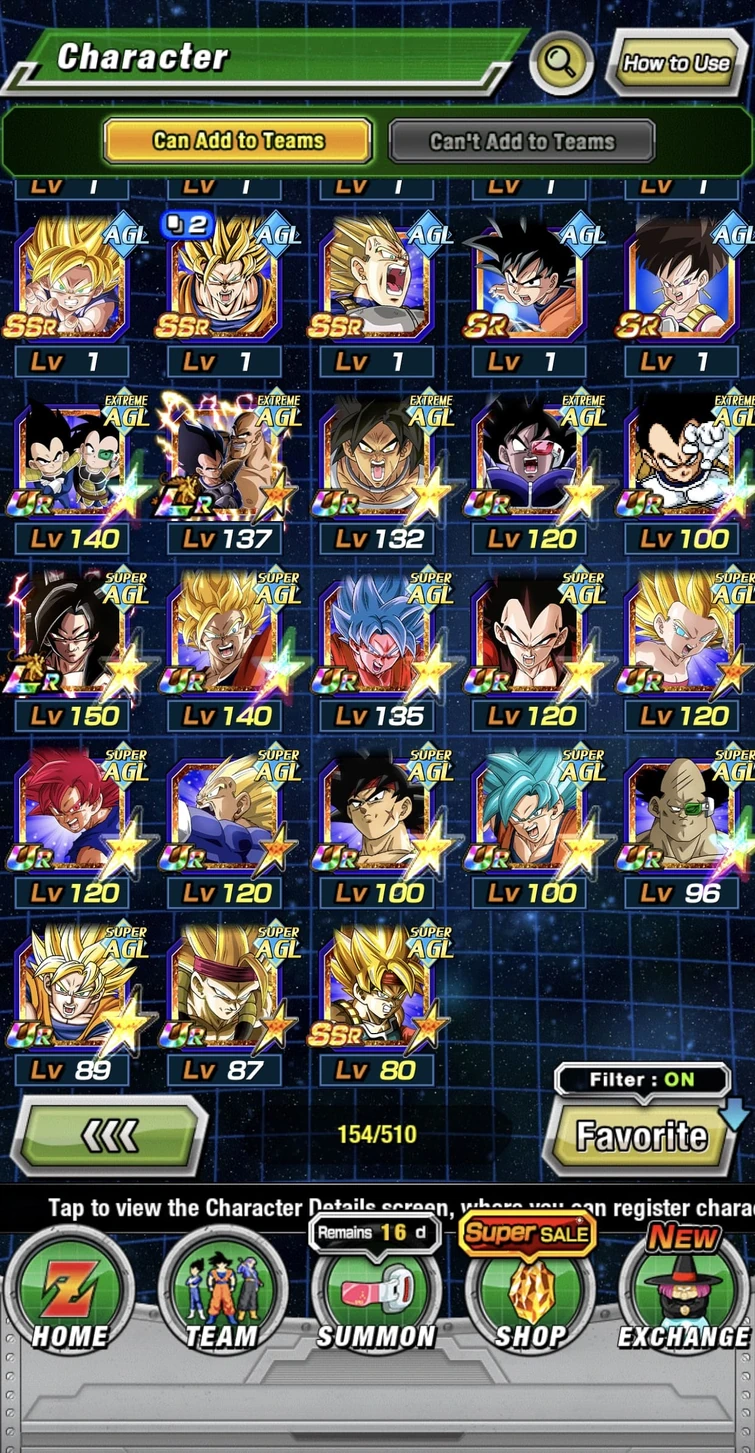755x1453 pixels.
Task: Select the duplicated AGL SSR card marked x2
Action: pyautogui.click(x=224, y=278)
